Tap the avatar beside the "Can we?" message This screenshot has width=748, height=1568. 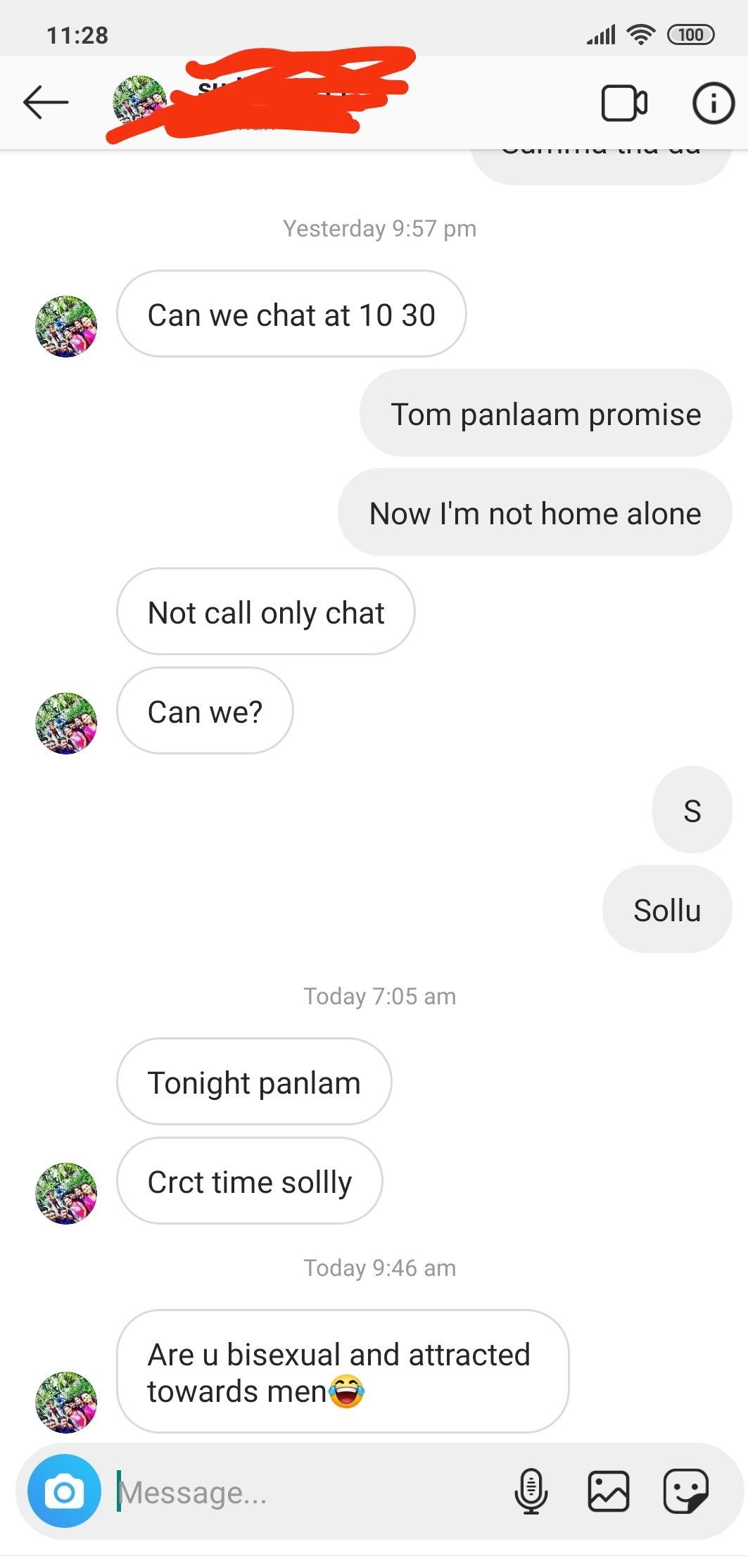pos(66,723)
